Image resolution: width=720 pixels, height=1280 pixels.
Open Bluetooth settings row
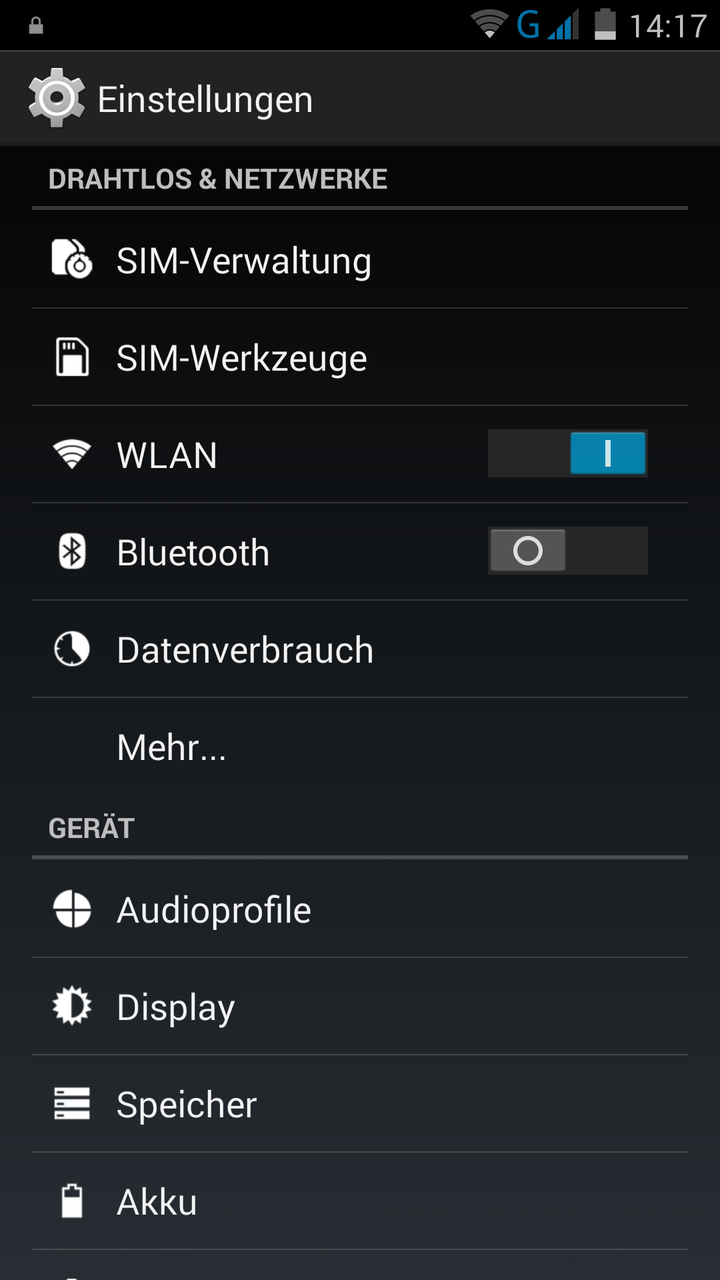pyautogui.click(x=360, y=551)
